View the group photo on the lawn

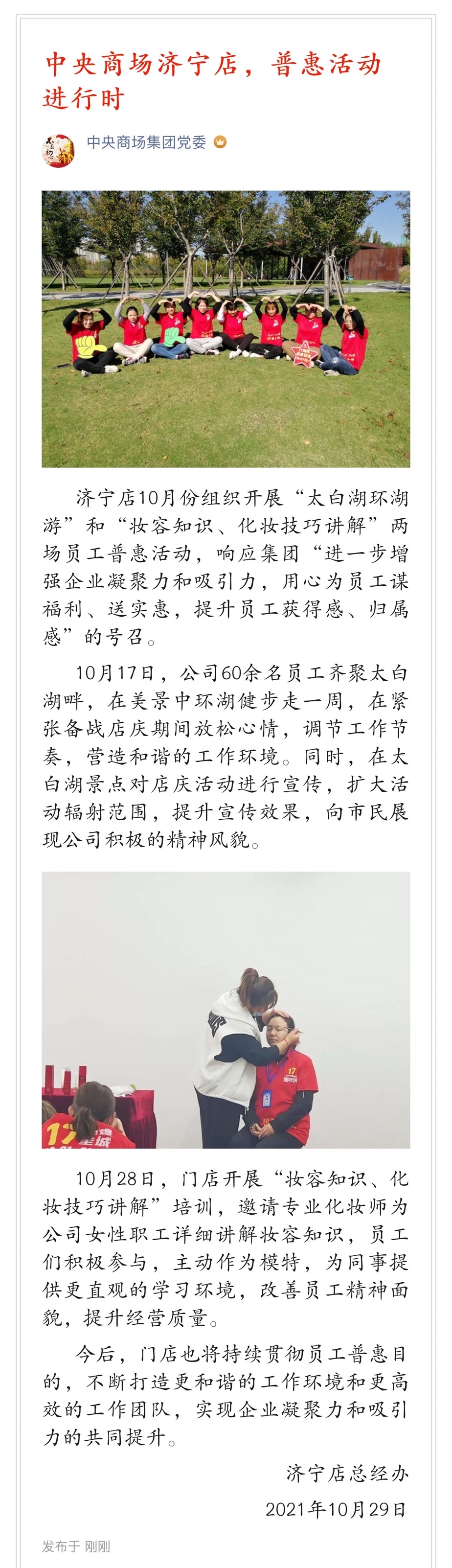[226, 329]
